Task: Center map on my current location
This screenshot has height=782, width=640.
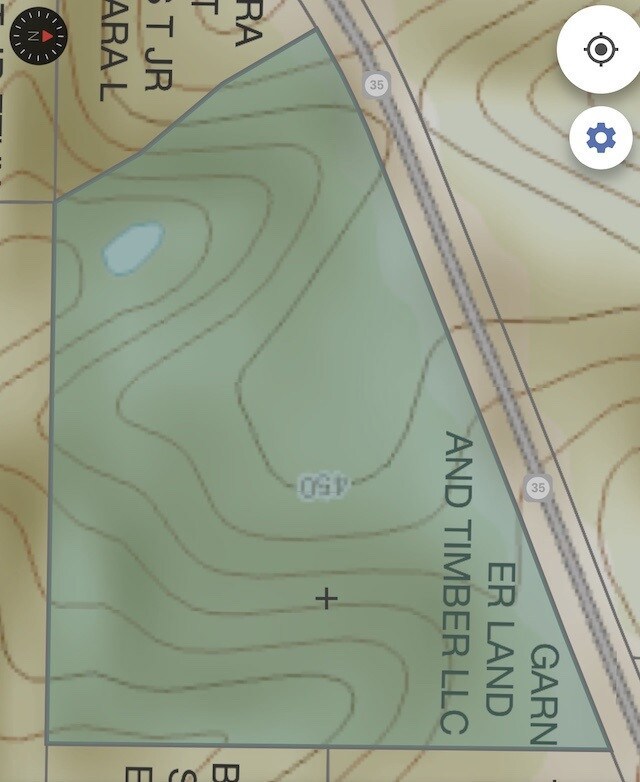Action: (x=599, y=49)
